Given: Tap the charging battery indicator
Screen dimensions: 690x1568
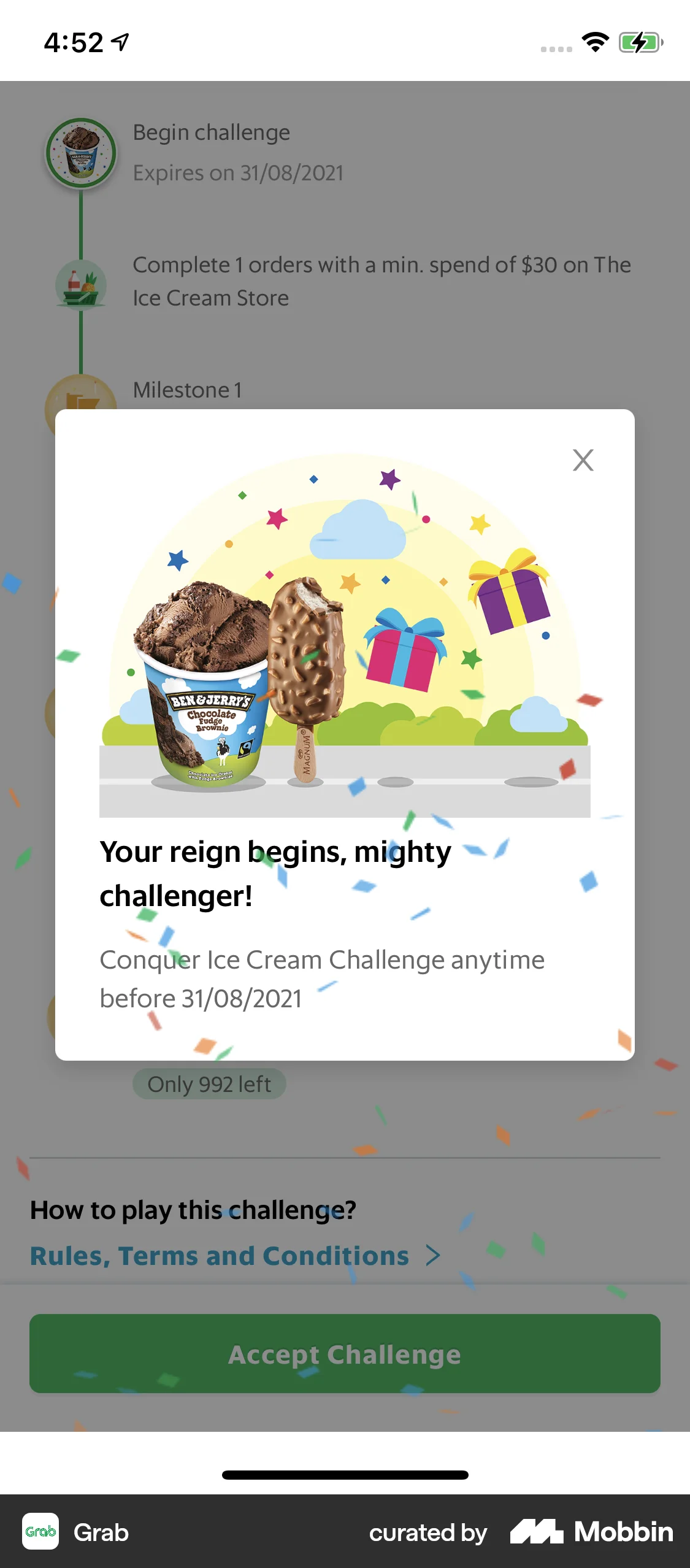Looking at the screenshot, I should point(640,42).
